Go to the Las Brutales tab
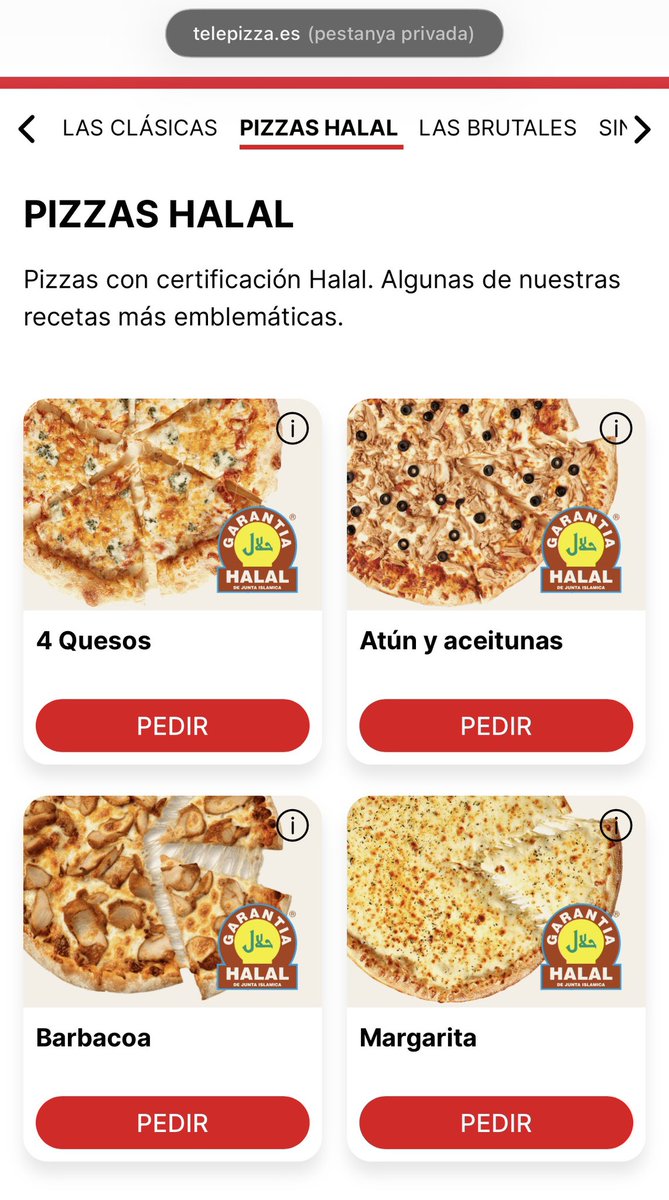Image resolution: width=669 pixels, height=1200 pixels. click(497, 128)
